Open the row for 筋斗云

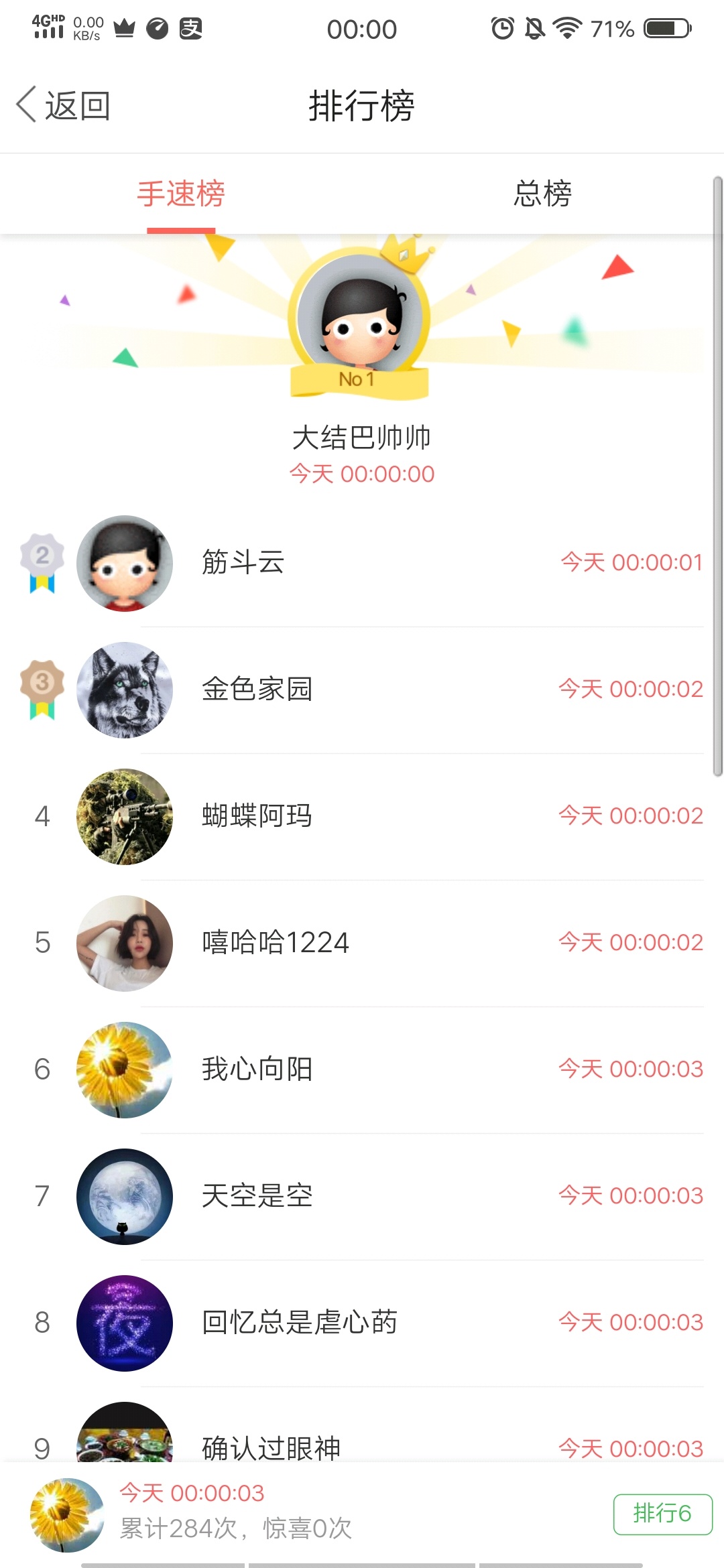tap(362, 563)
